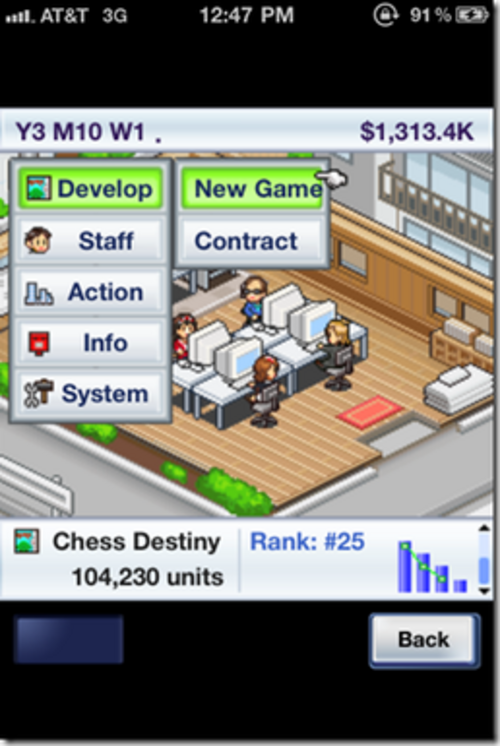Screen dimensions: 500x746
Task: Open the Info menu
Action: pos(90,343)
